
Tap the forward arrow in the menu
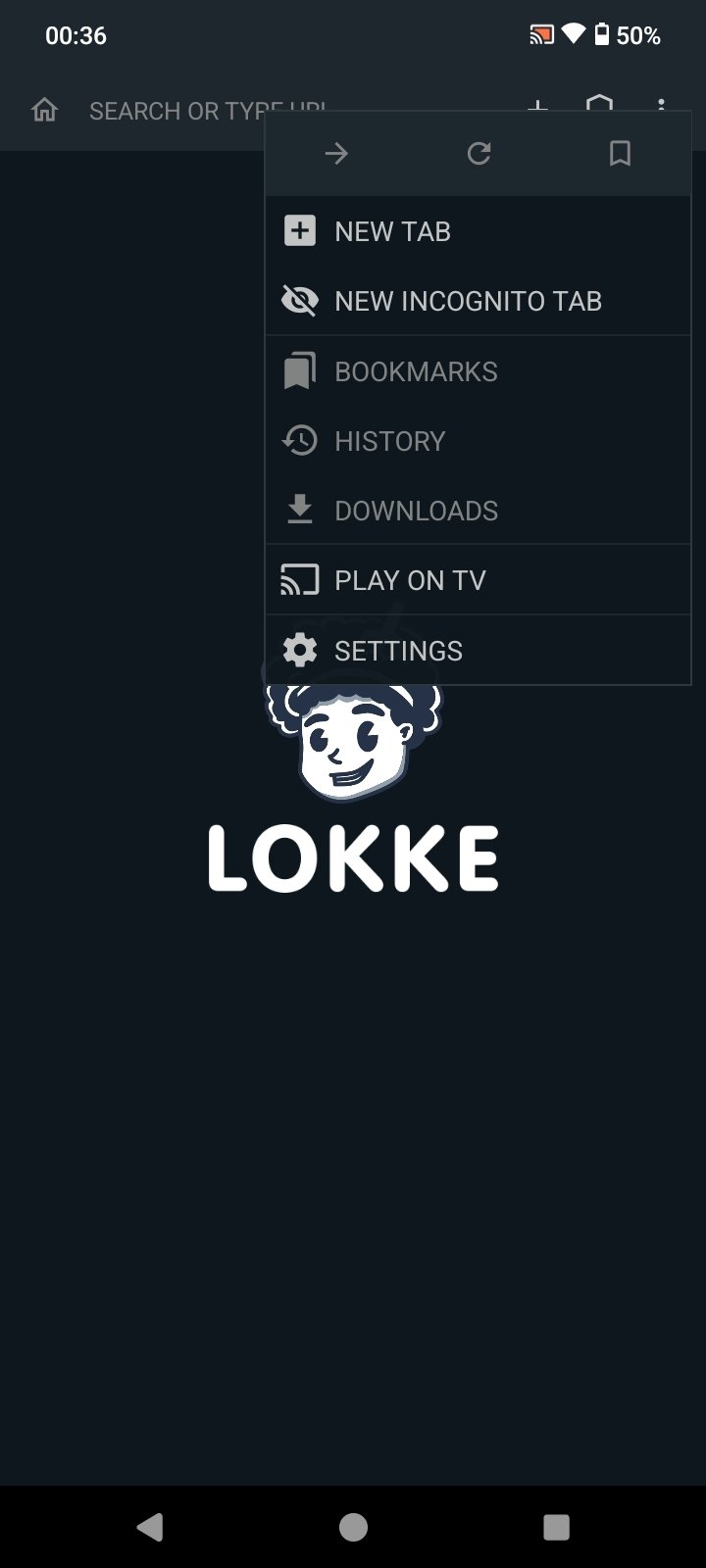[336, 154]
